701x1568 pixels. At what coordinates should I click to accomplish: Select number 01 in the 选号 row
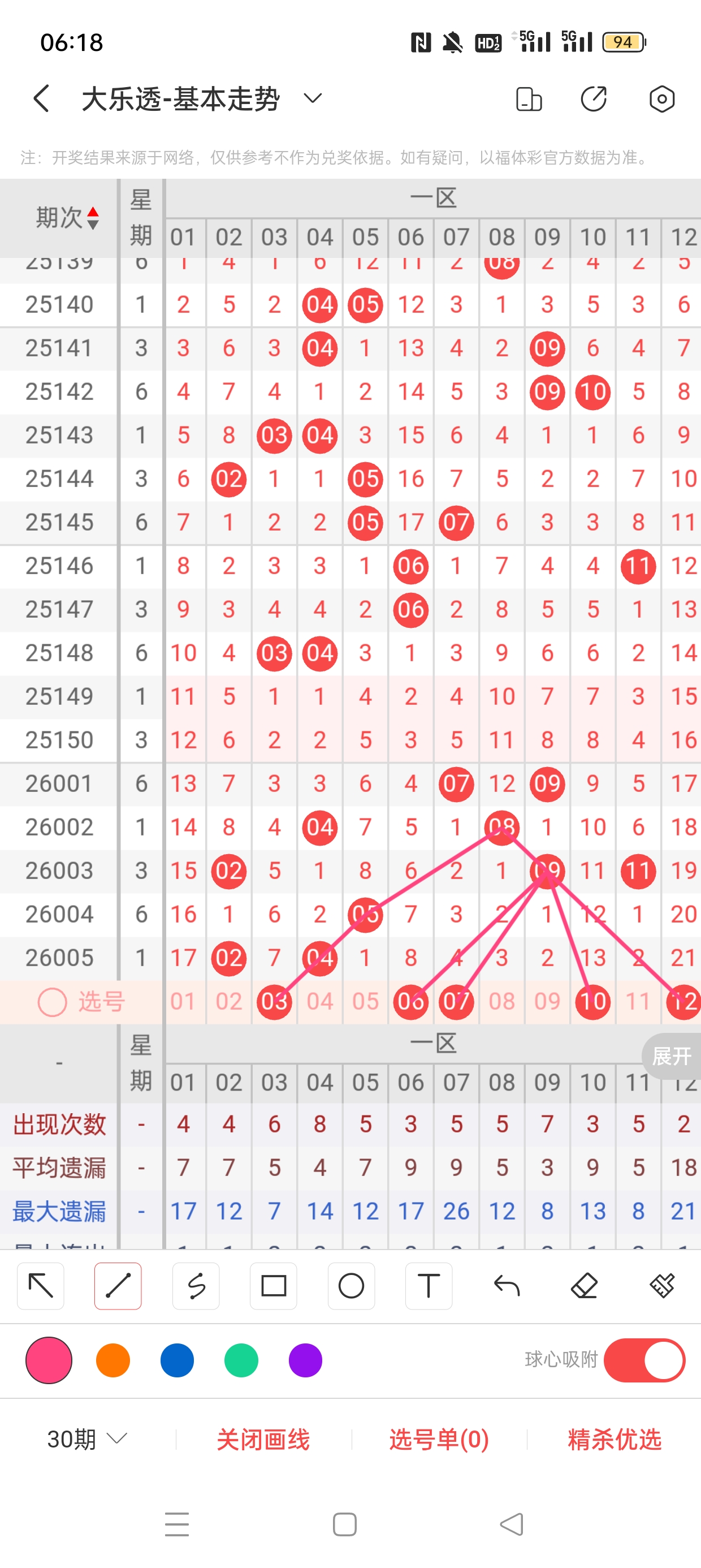[183, 1001]
